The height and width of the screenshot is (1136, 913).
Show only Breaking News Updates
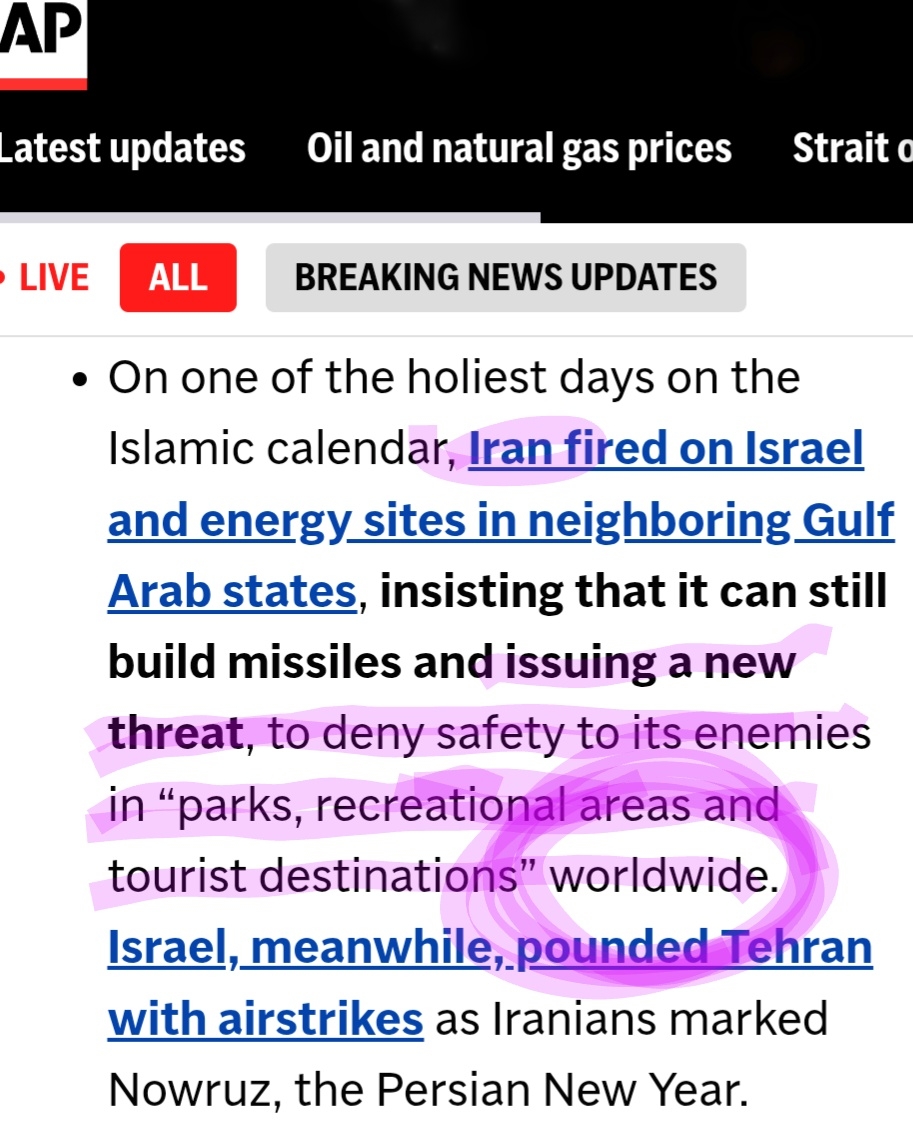point(505,277)
